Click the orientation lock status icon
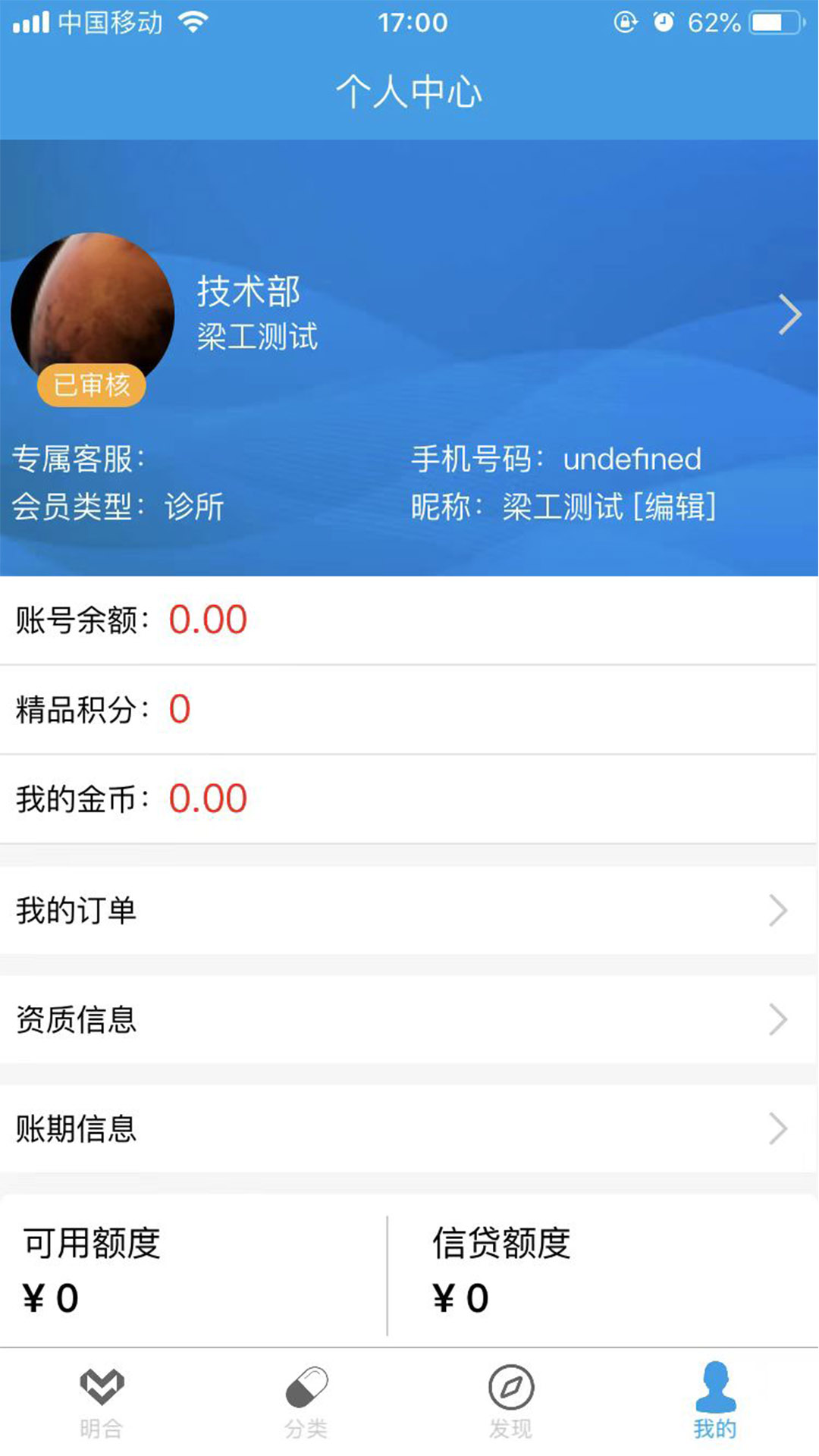This screenshot has width=819, height=1456. 623,22
